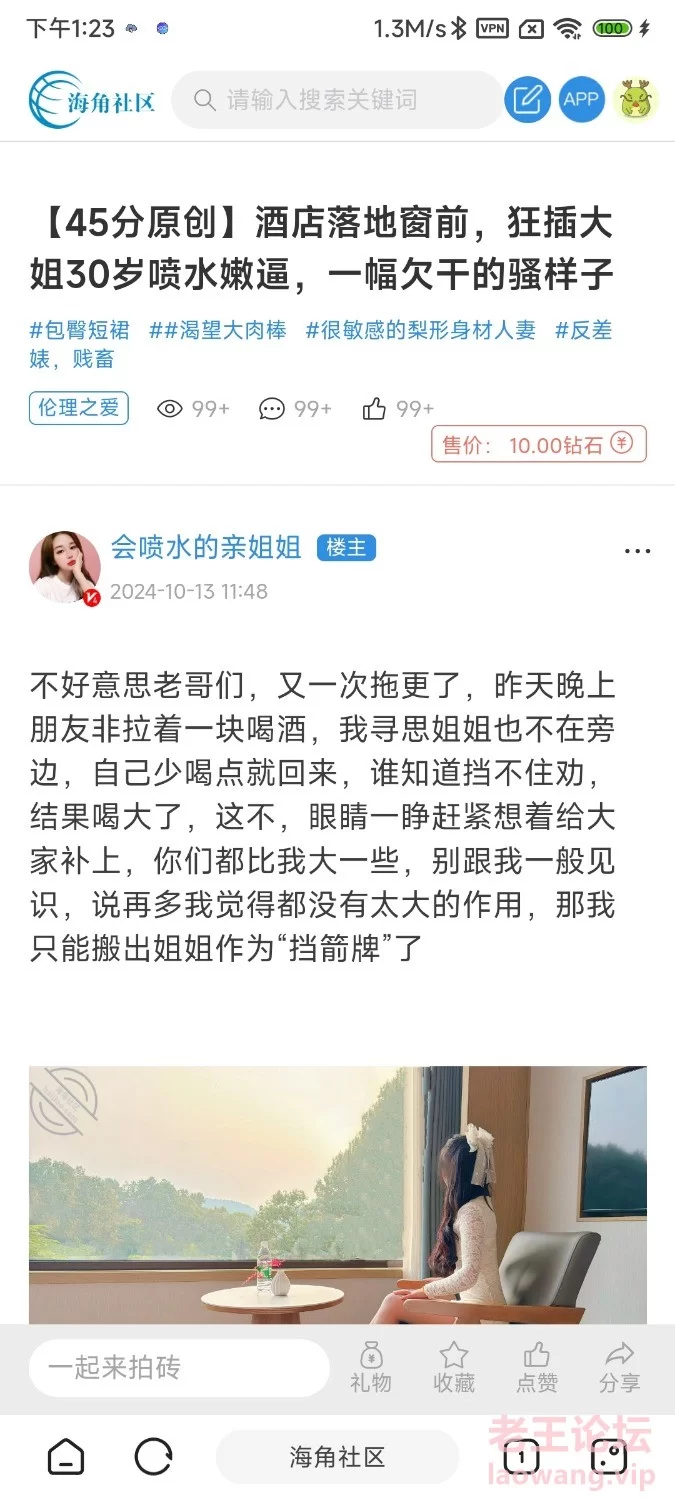Tap the 一起来拍砖 comment field
Viewport: 675px width, 1500px height.
coord(178,1368)
